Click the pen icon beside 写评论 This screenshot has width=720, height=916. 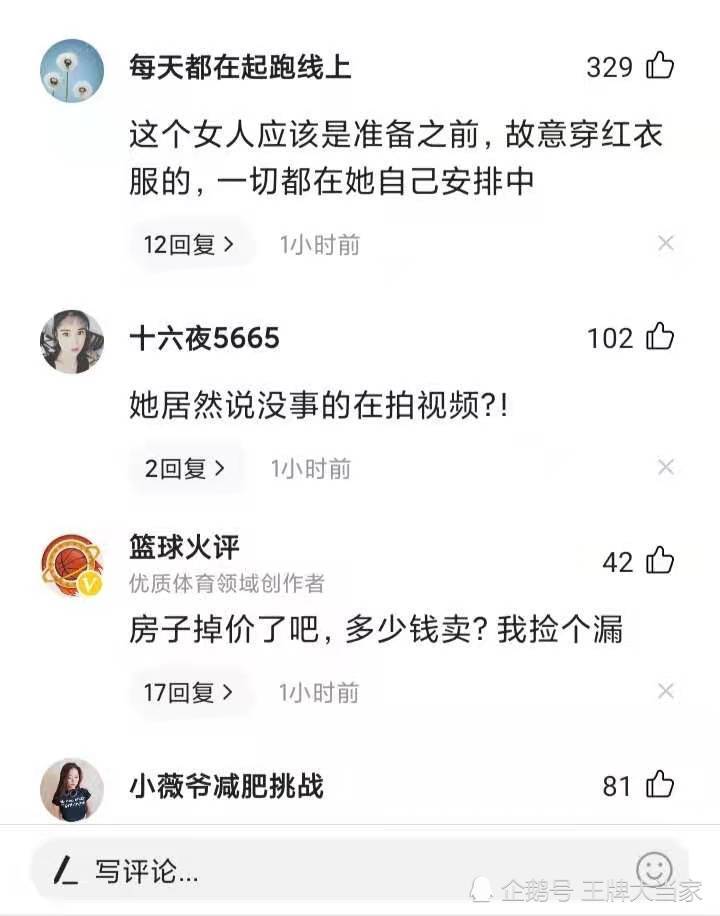point(67,871)
